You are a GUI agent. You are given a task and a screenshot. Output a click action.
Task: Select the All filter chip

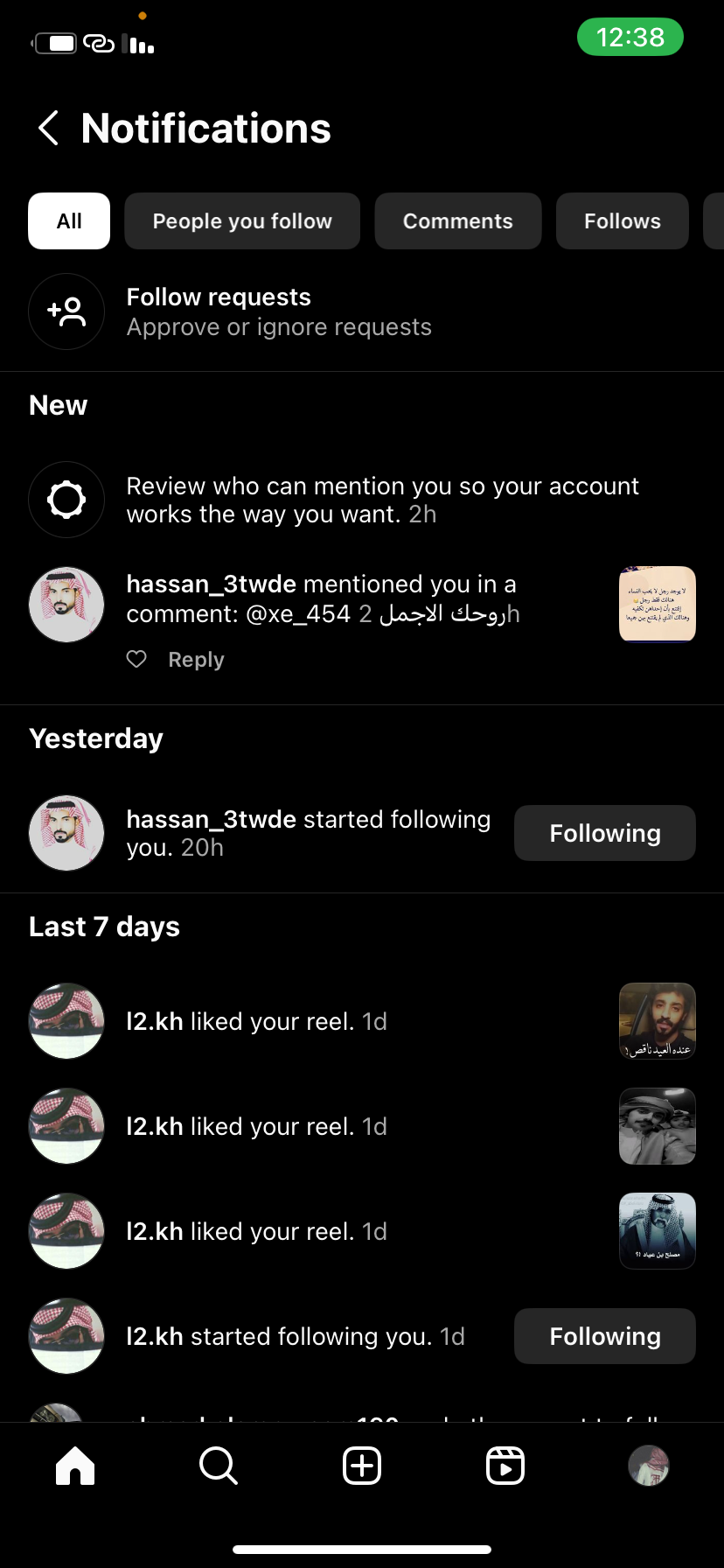point(69,221)
